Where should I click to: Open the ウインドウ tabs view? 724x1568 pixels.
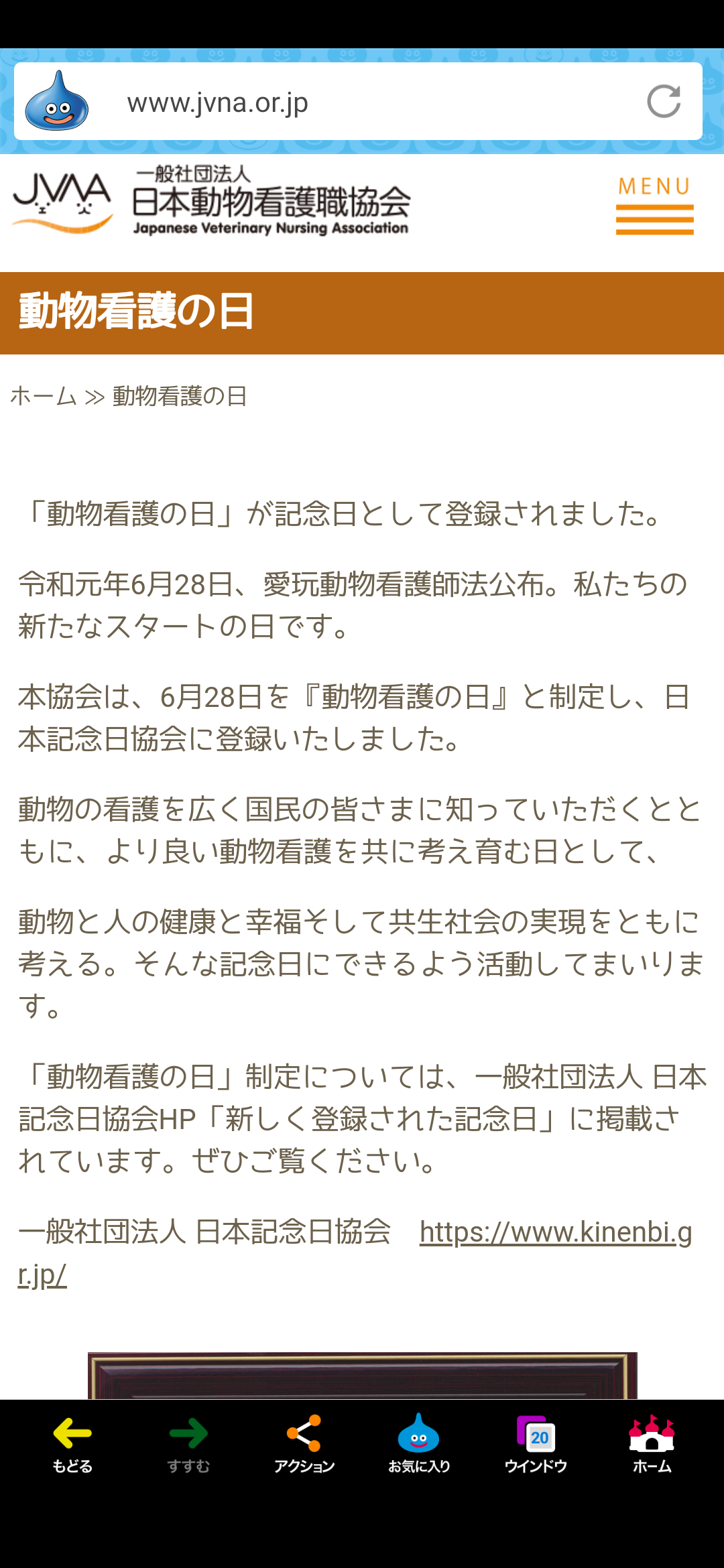536,1444
